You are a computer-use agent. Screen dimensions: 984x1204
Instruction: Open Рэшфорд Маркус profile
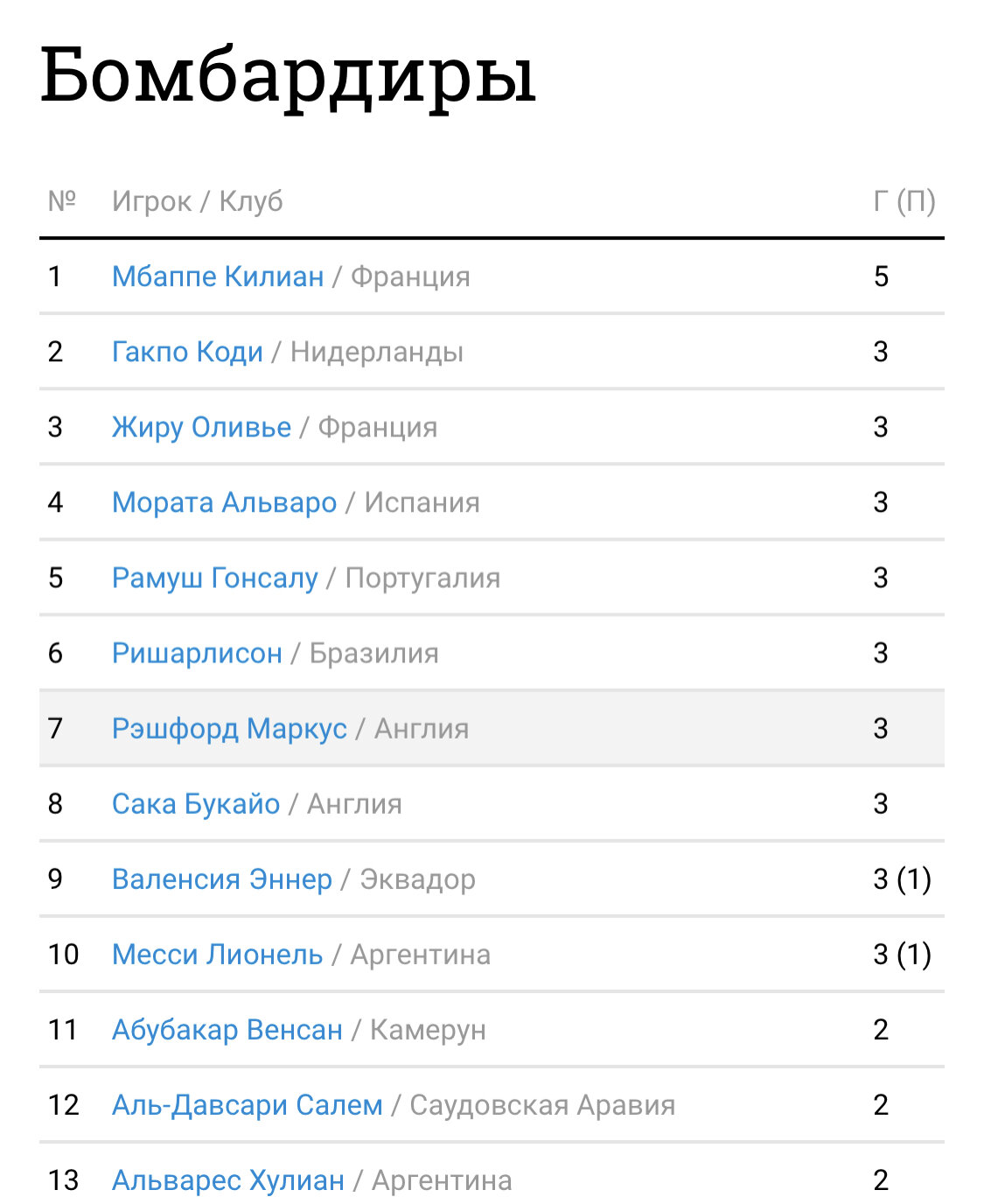coord(229,728)
